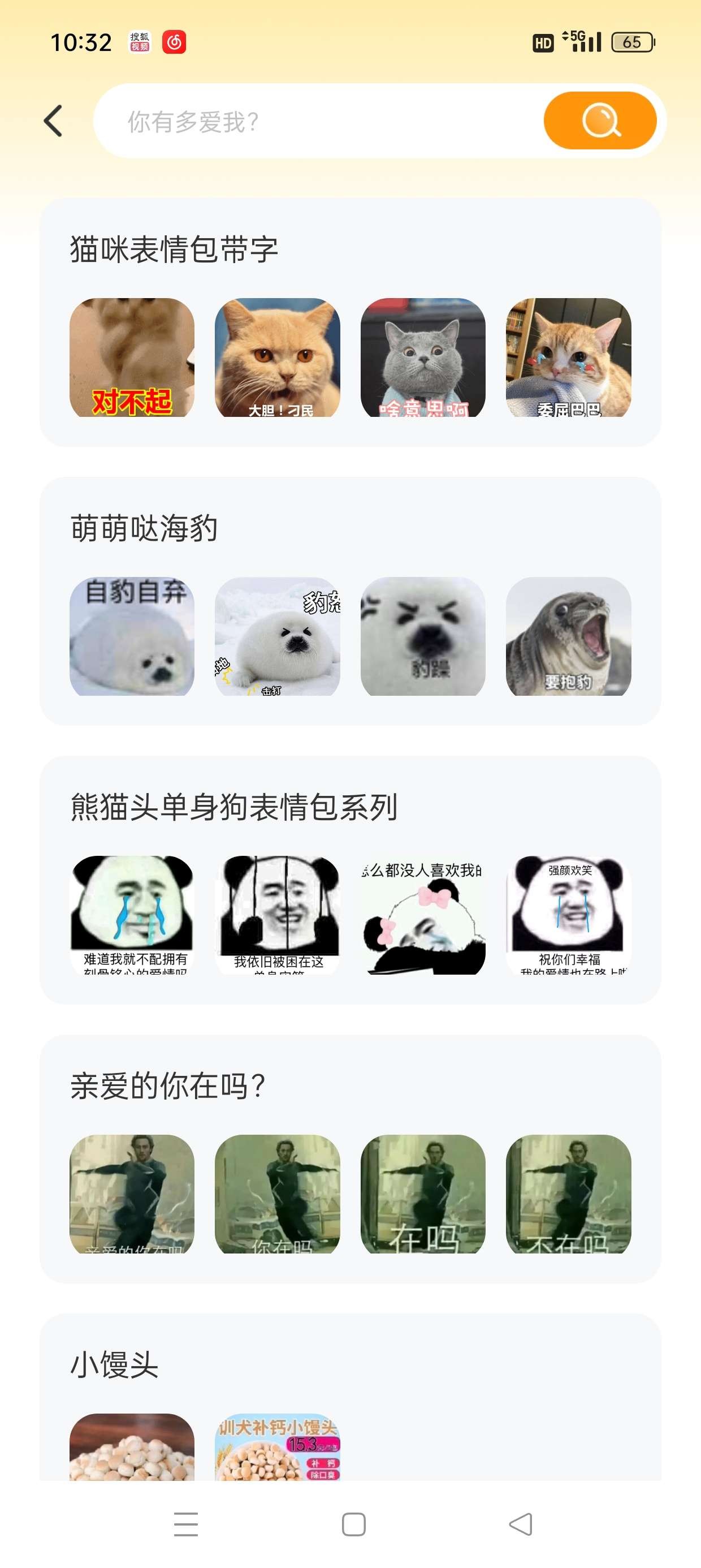
Task: Open the '难道我就不配拥有' panda sticker
Action: 132,915
